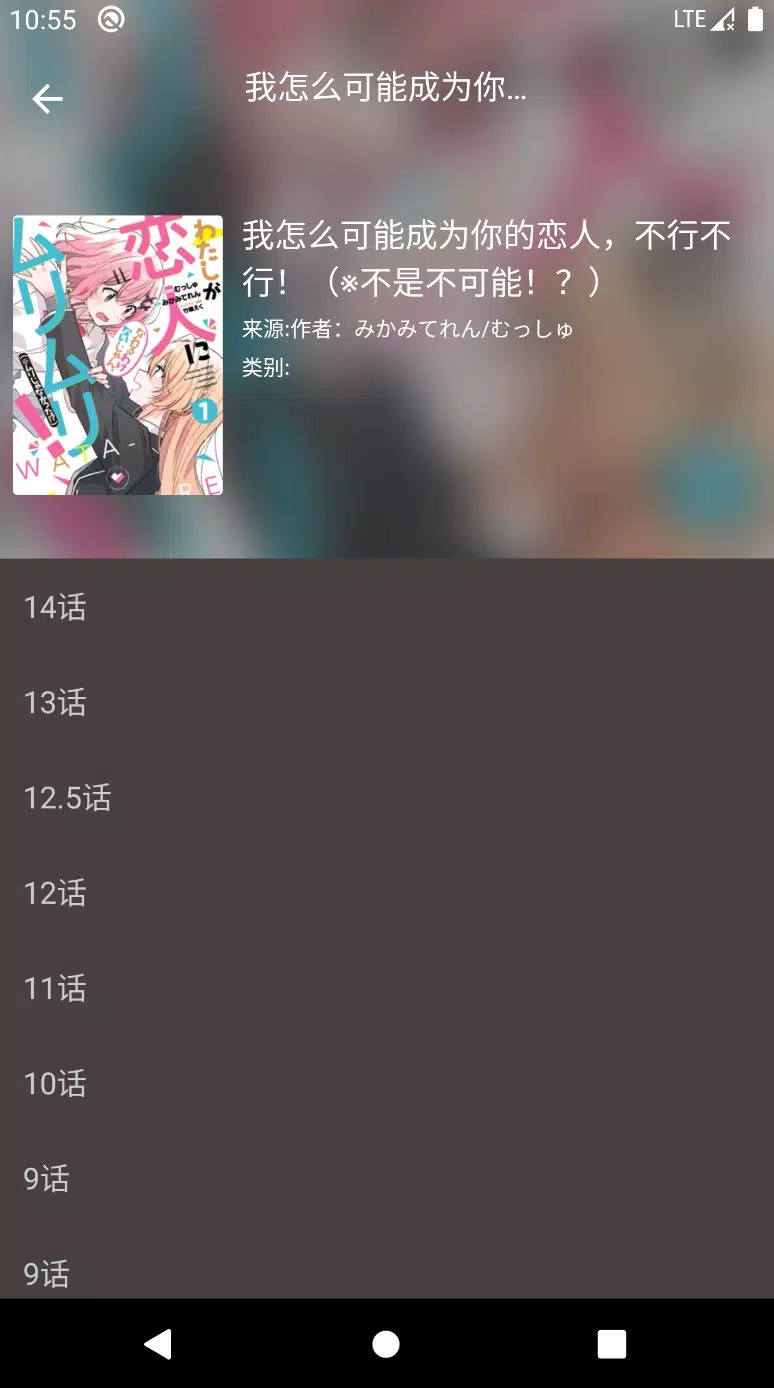The height and width of the screenshot is (1388, 774).
Task: Open chapter 11话
Action: [387, 988]
